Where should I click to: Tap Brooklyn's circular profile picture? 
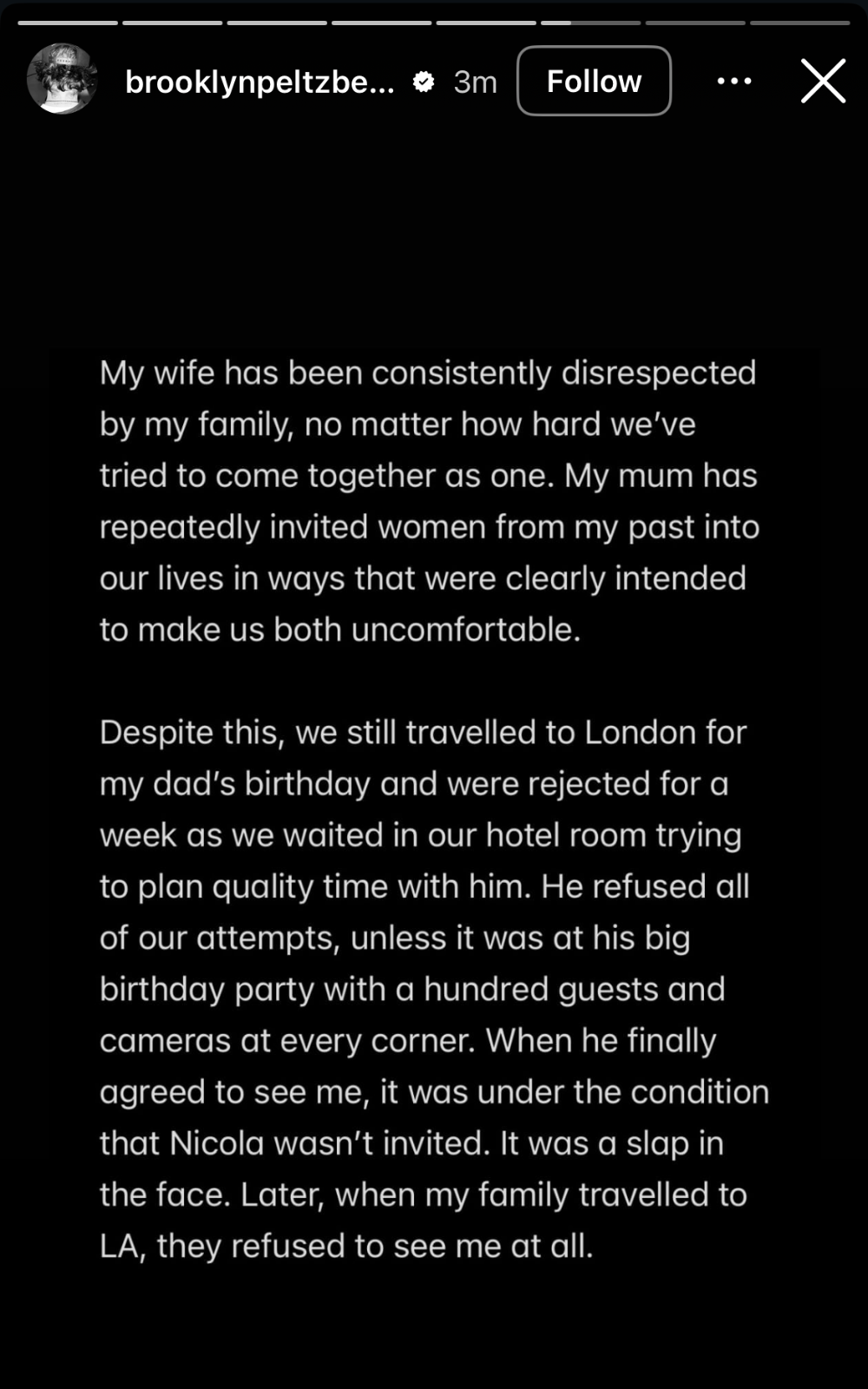pos(62,81)
